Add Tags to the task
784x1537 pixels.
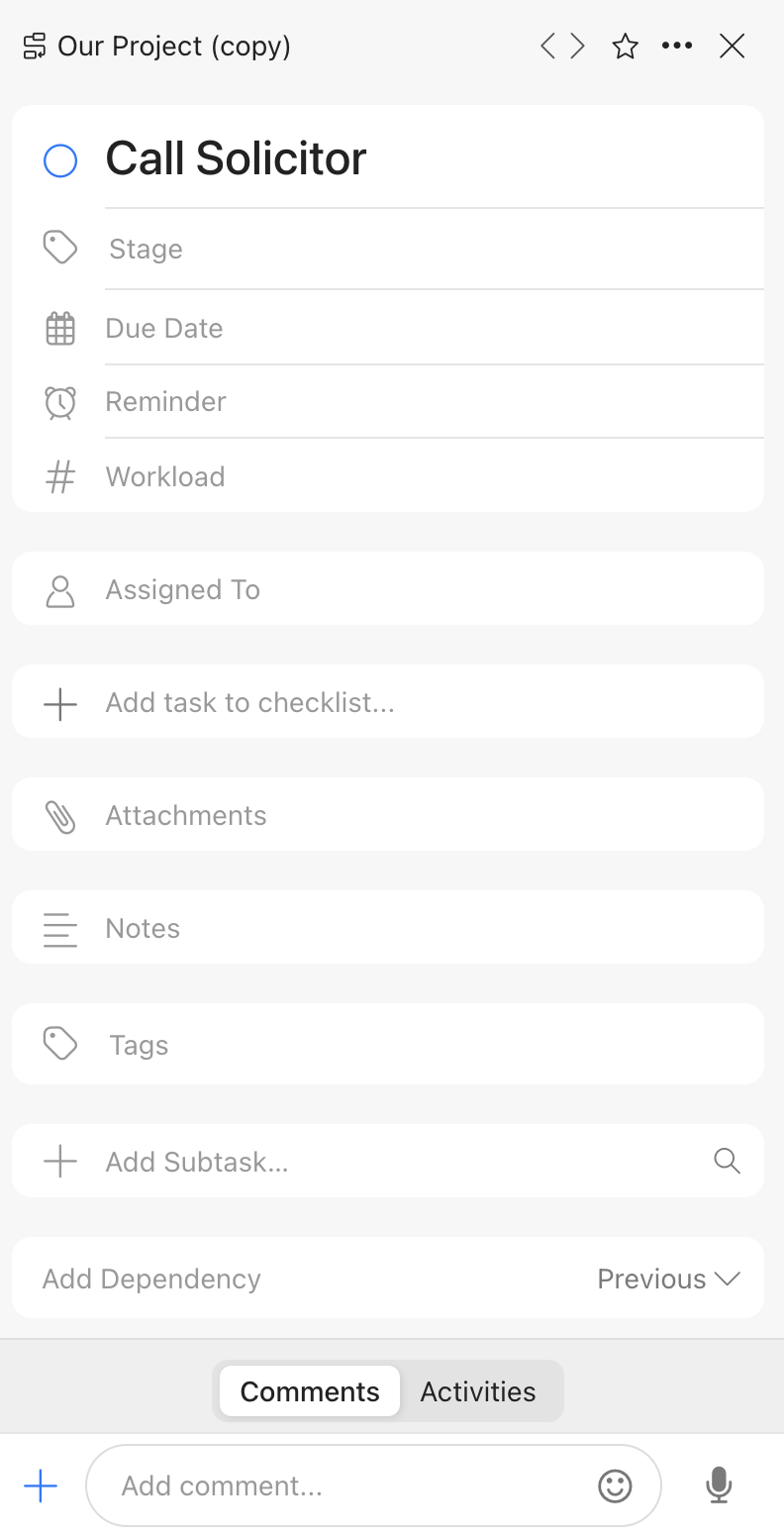point(388,1044)
